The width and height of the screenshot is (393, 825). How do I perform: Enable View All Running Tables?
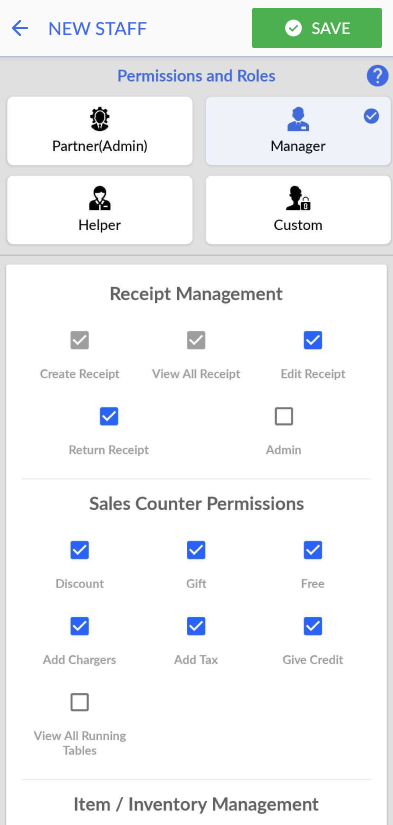[x=79, y=702]
